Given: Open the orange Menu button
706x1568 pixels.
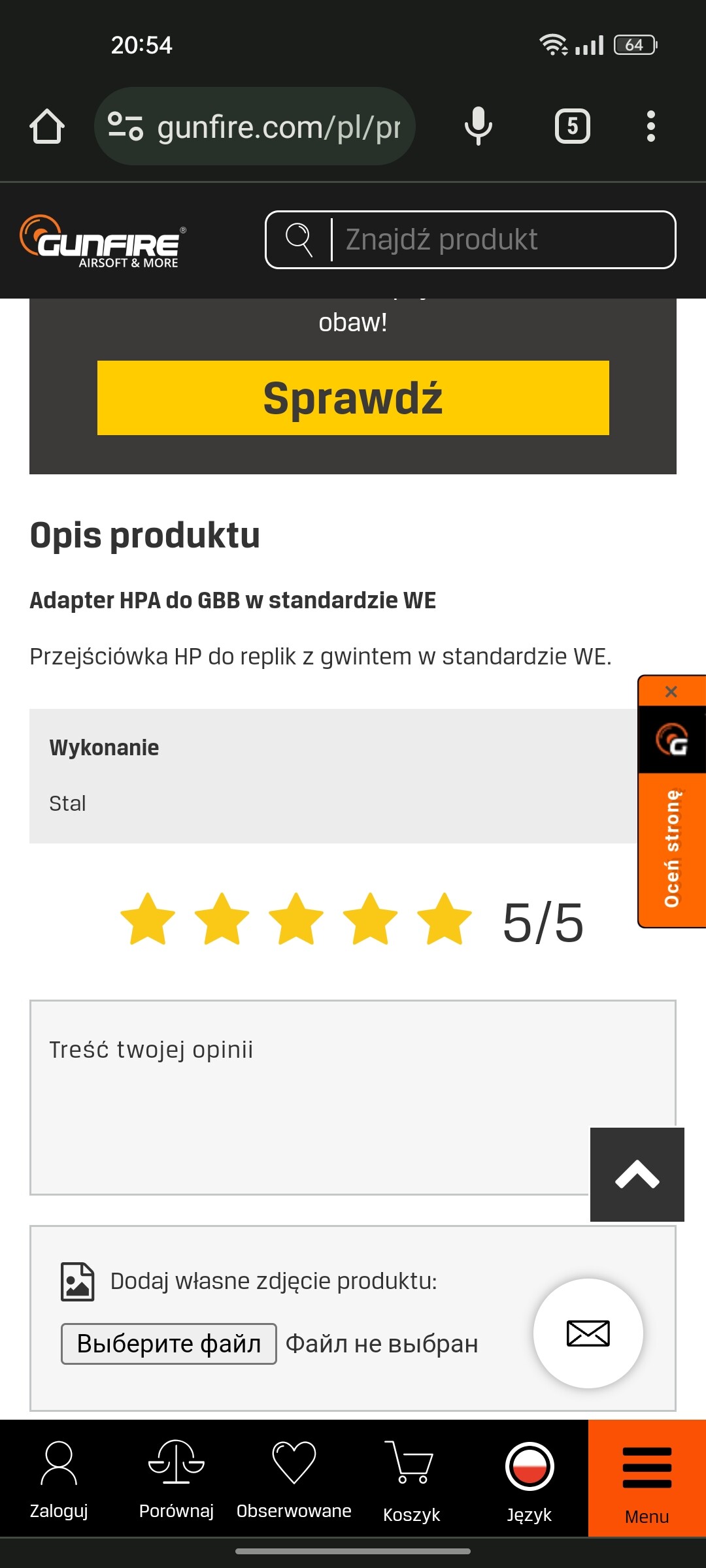Looking at the screenshot, I should tap(647, 1478).
